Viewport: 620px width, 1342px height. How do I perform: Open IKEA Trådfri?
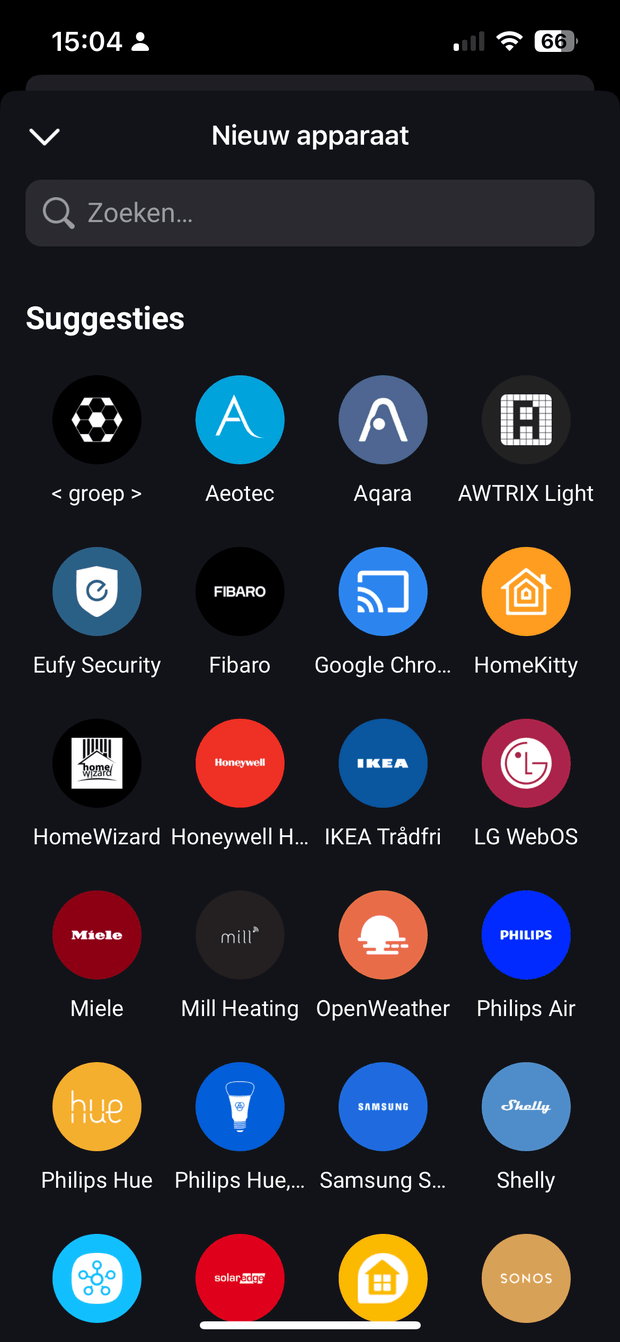pyautogui.click(x=383, y=764)
